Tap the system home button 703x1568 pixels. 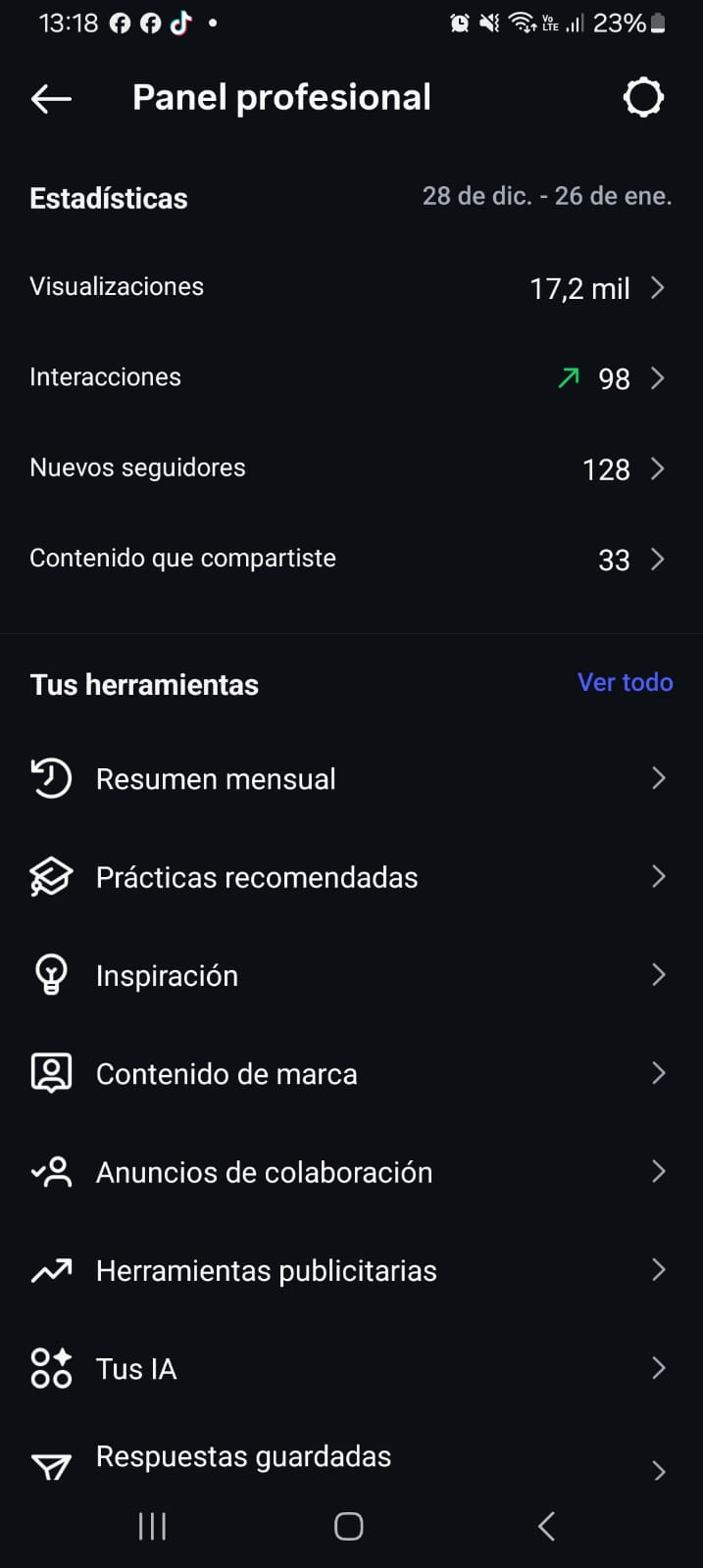[349, 1526]
